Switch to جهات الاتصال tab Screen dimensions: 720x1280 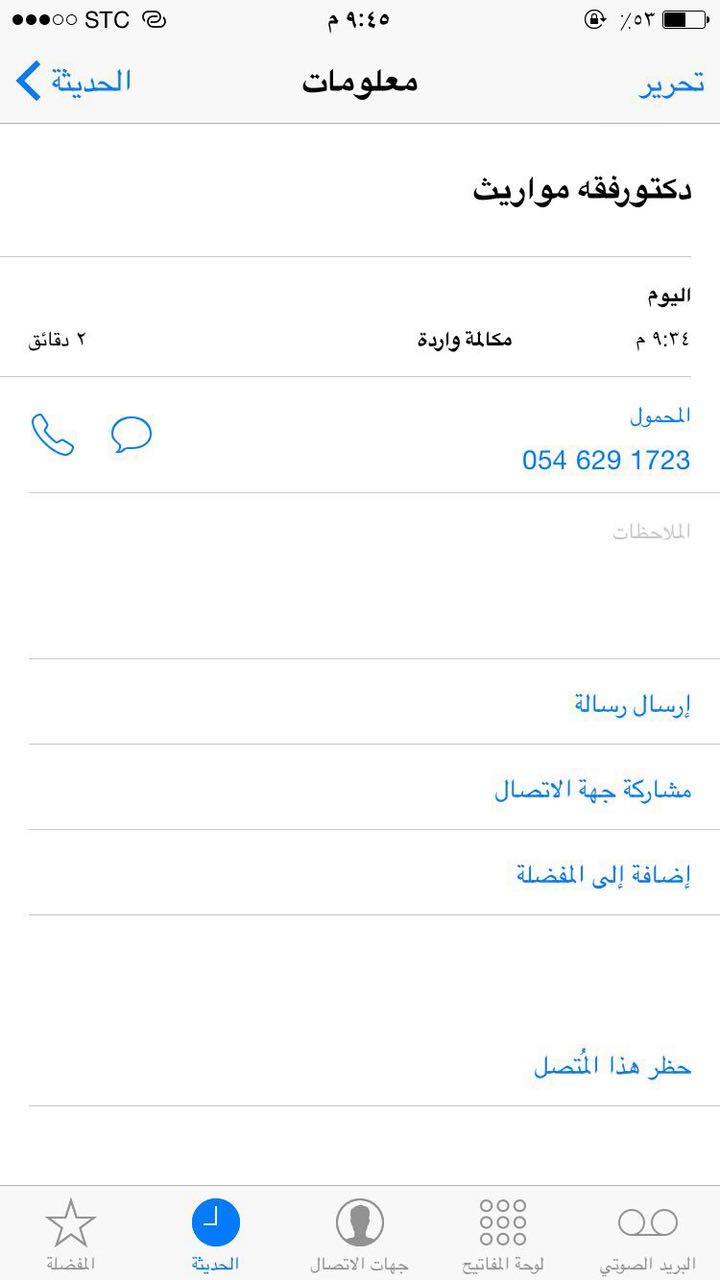coord(360,1235)
